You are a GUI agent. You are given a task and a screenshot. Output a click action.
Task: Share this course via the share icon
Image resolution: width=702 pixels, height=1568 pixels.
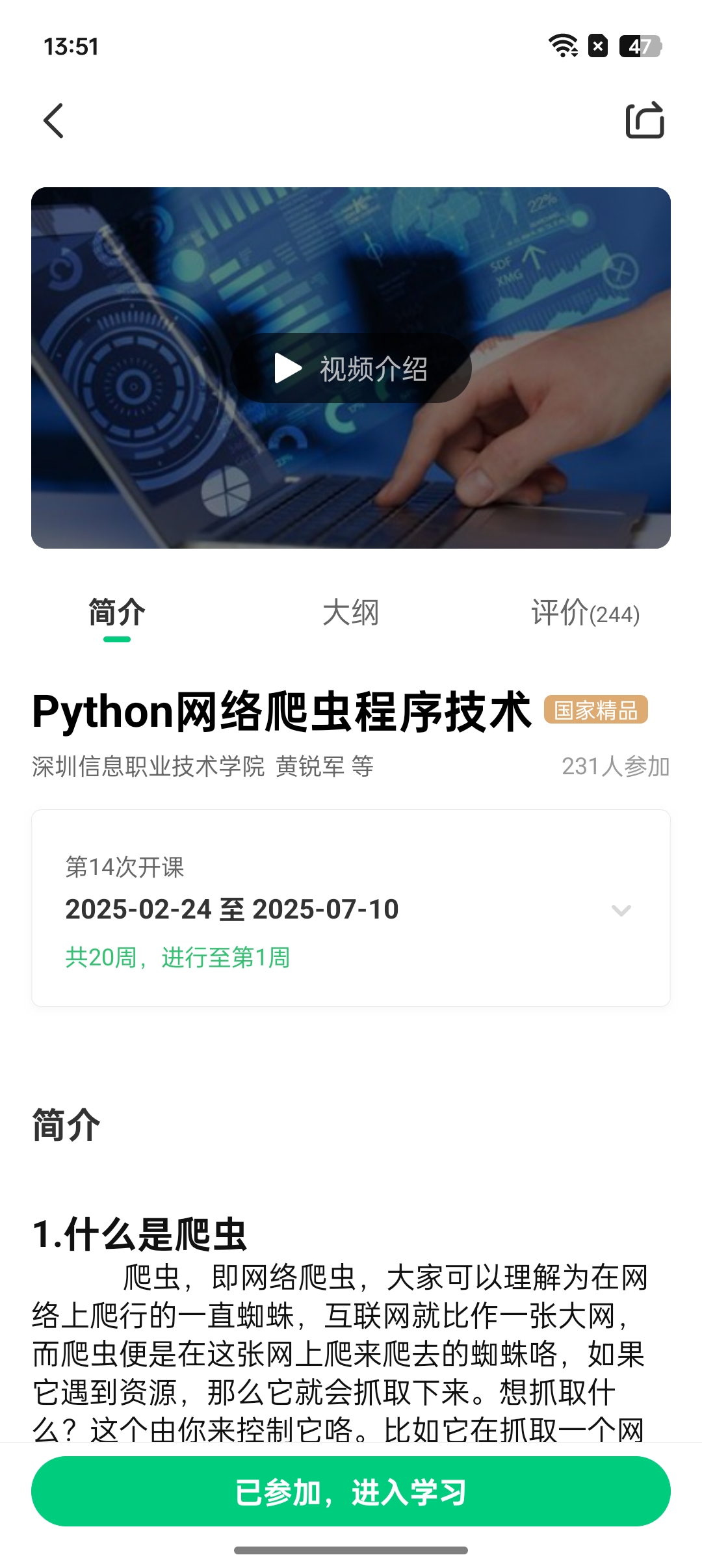click(x=645, y=120)
